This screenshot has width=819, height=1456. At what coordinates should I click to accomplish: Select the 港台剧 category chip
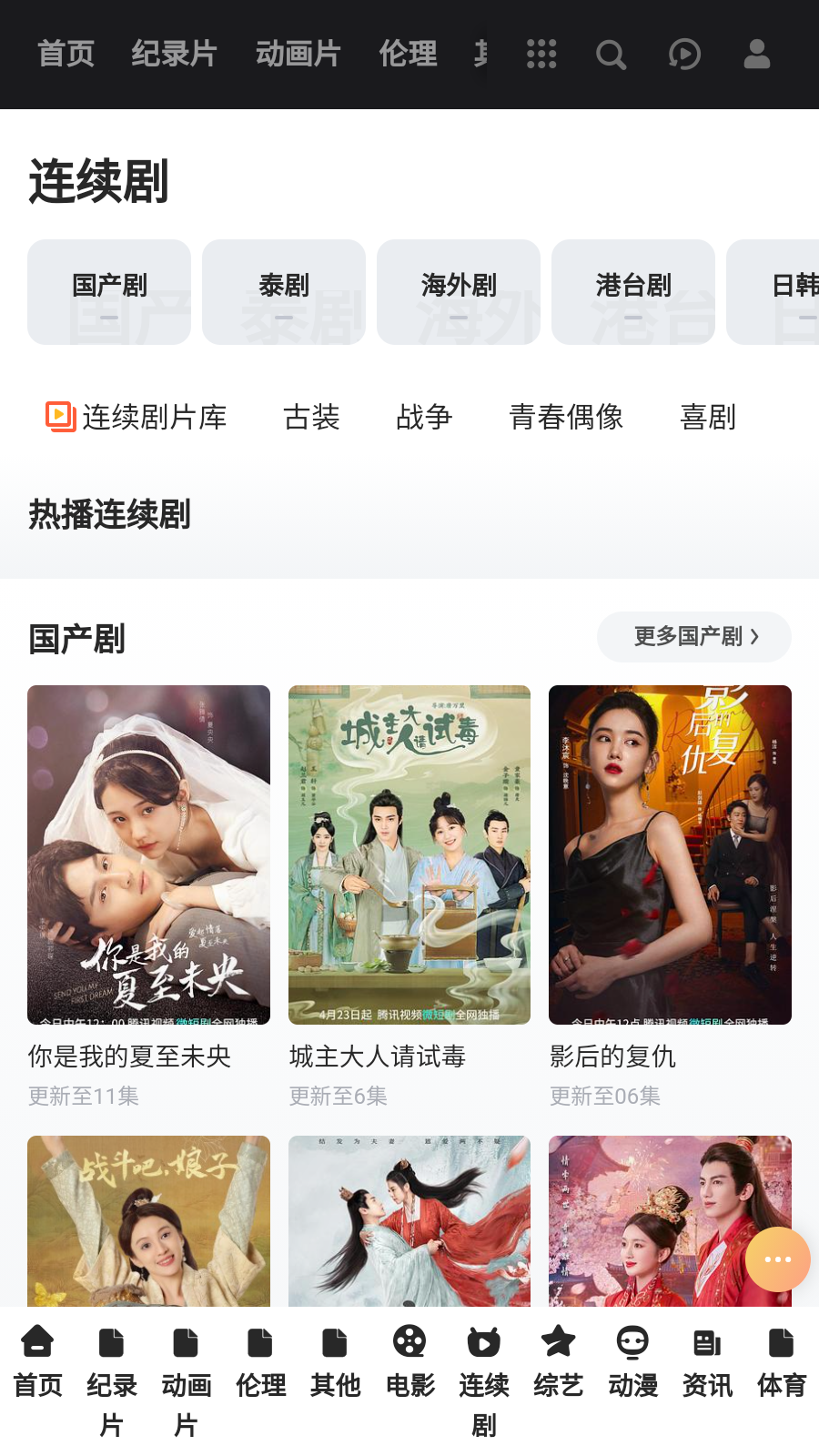tap(633, 291)
